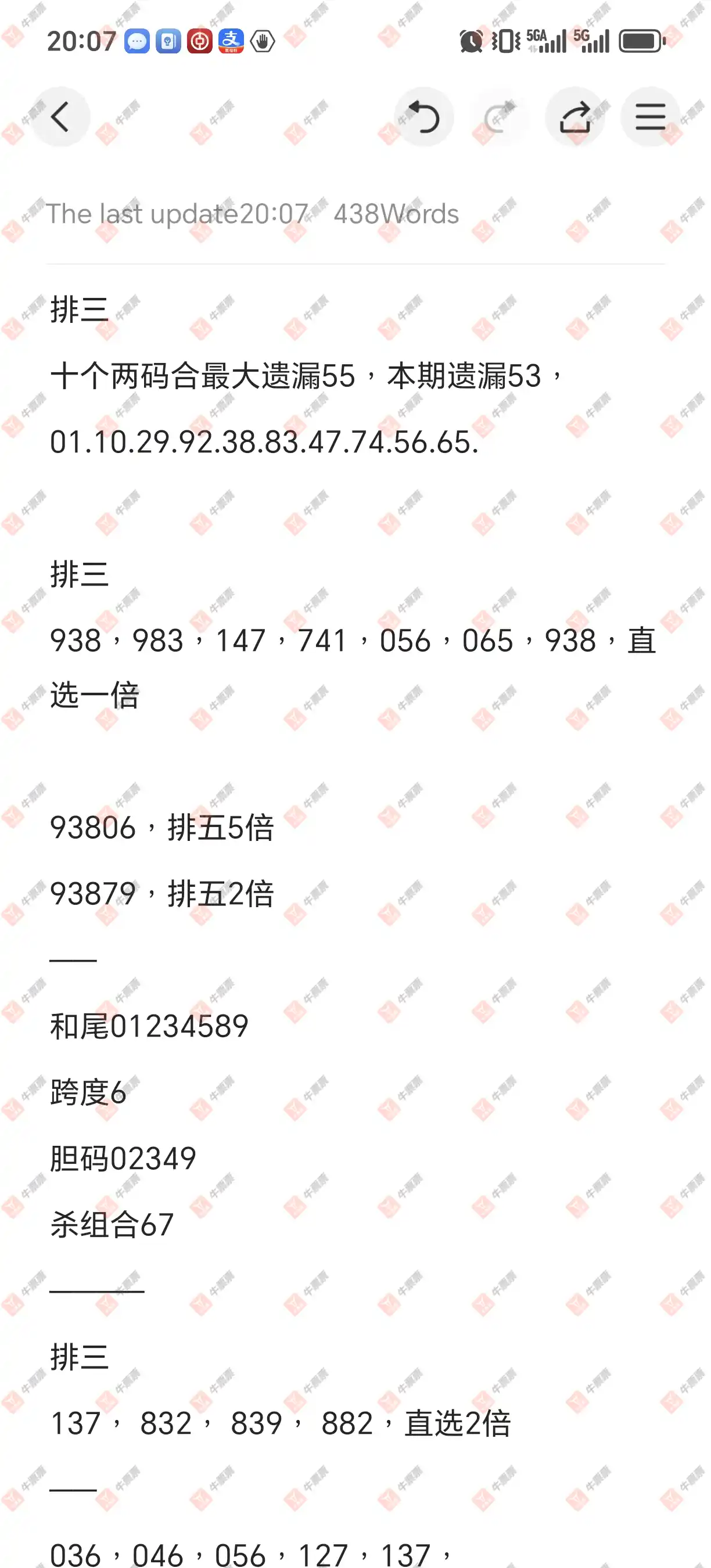The width and height of the screenshot is (711, 1568).
Task: Open the hamburger menu at top right
Action: click(x=649, y=117)
